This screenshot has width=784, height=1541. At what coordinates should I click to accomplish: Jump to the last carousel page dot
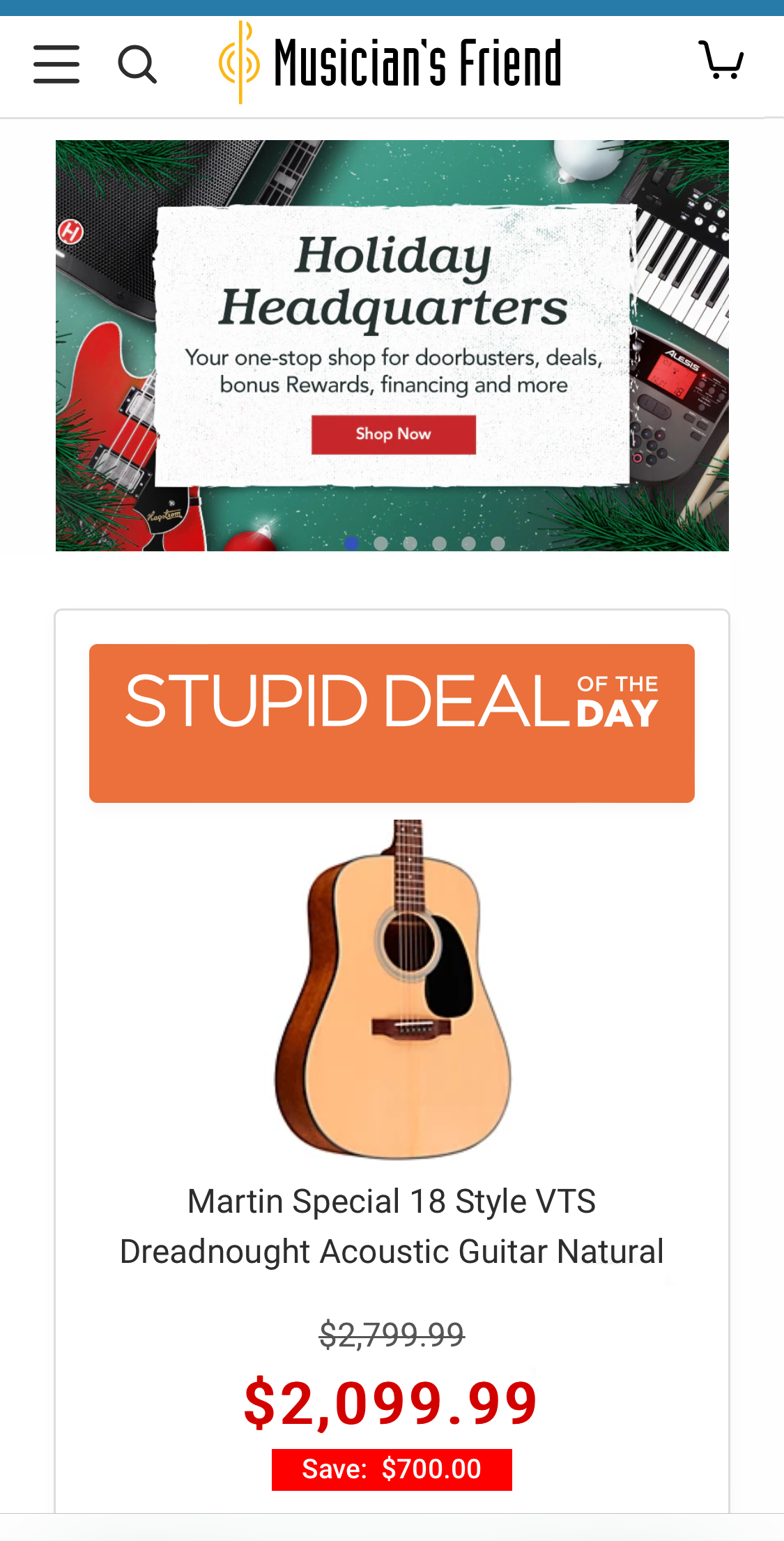coord(498,544)
